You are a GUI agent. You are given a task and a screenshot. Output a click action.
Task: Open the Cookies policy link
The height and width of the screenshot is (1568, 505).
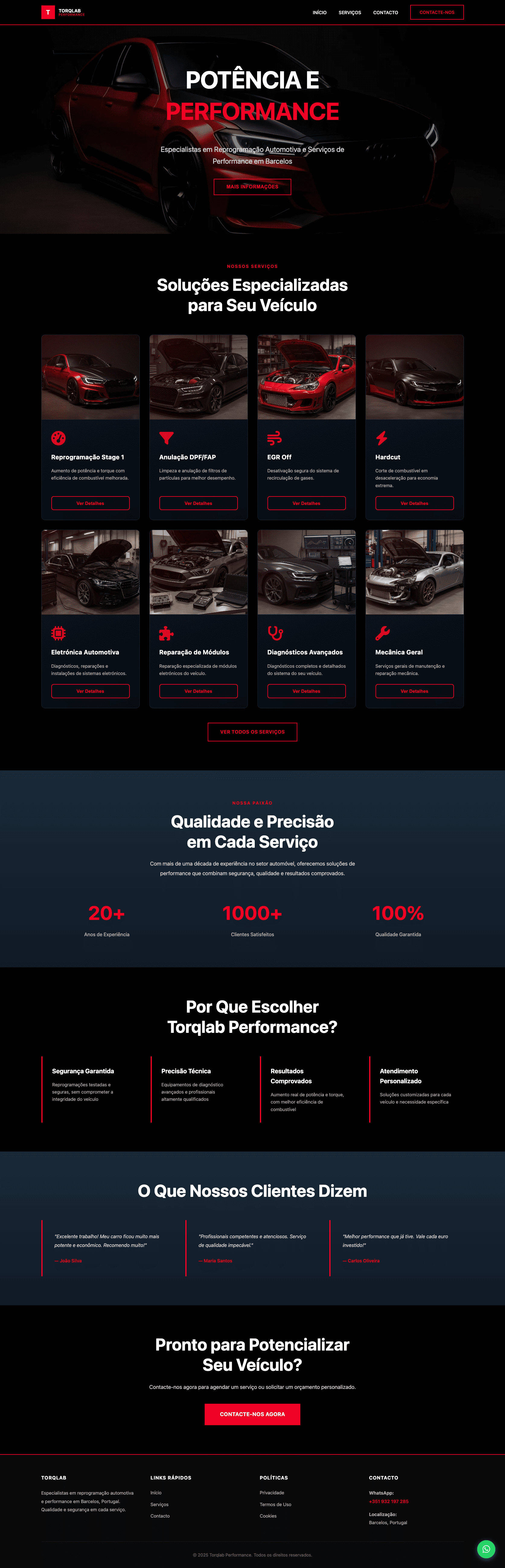click(268, 1516)
